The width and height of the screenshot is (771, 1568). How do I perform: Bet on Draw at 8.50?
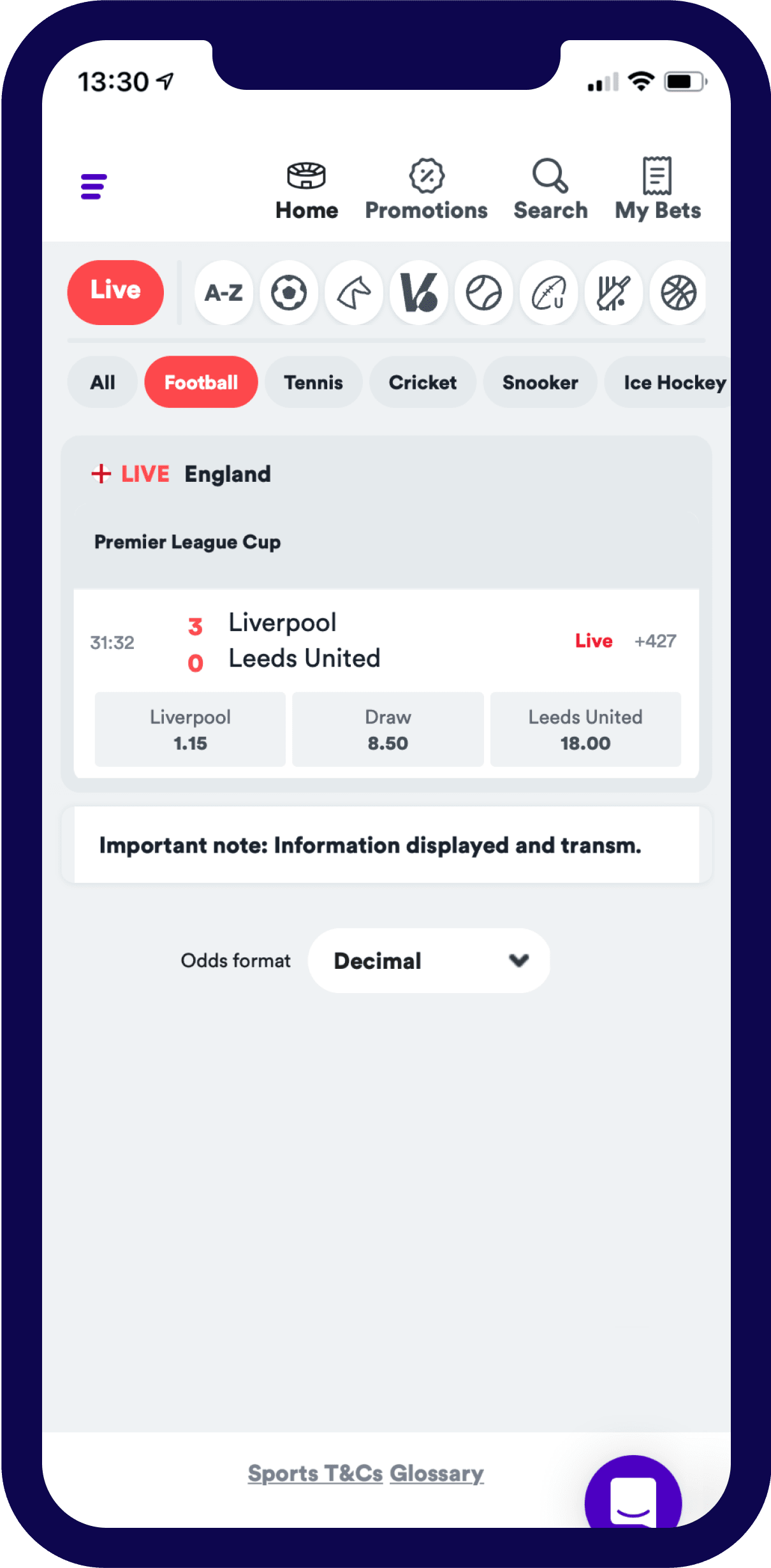[x=388, y=729]
